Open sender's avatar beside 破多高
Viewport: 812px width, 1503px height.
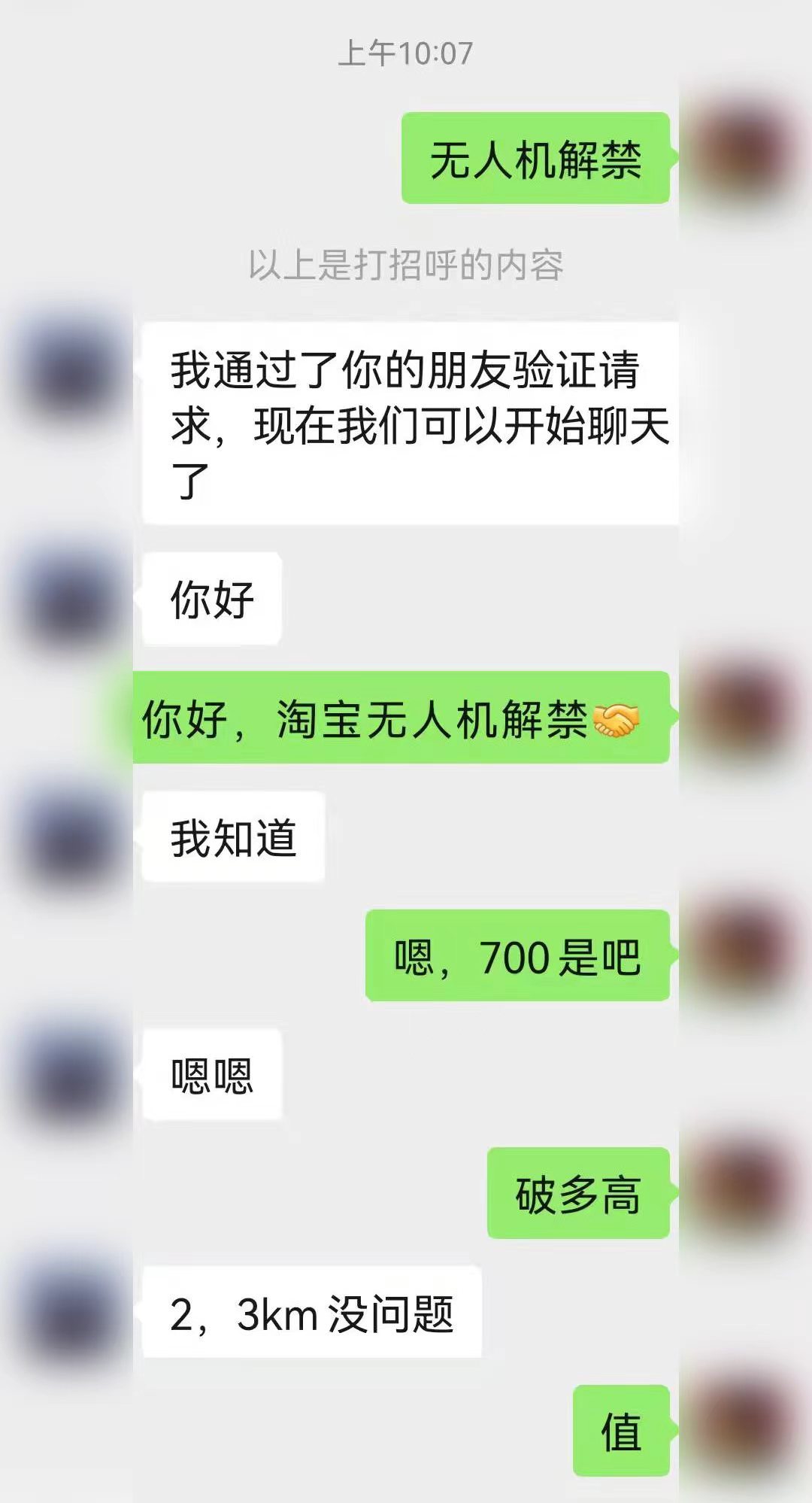[x=743, y=1193]
